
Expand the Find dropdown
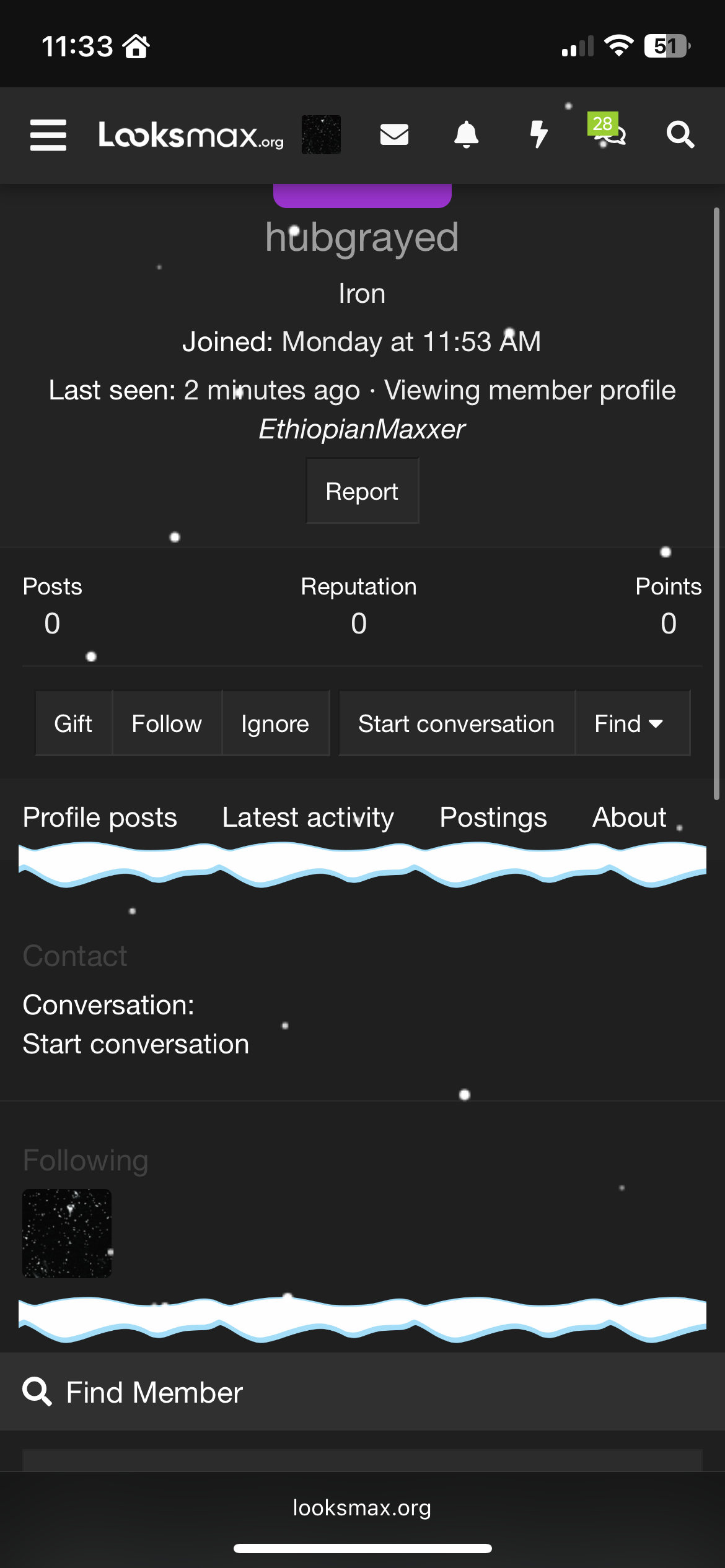pos(630,723)
